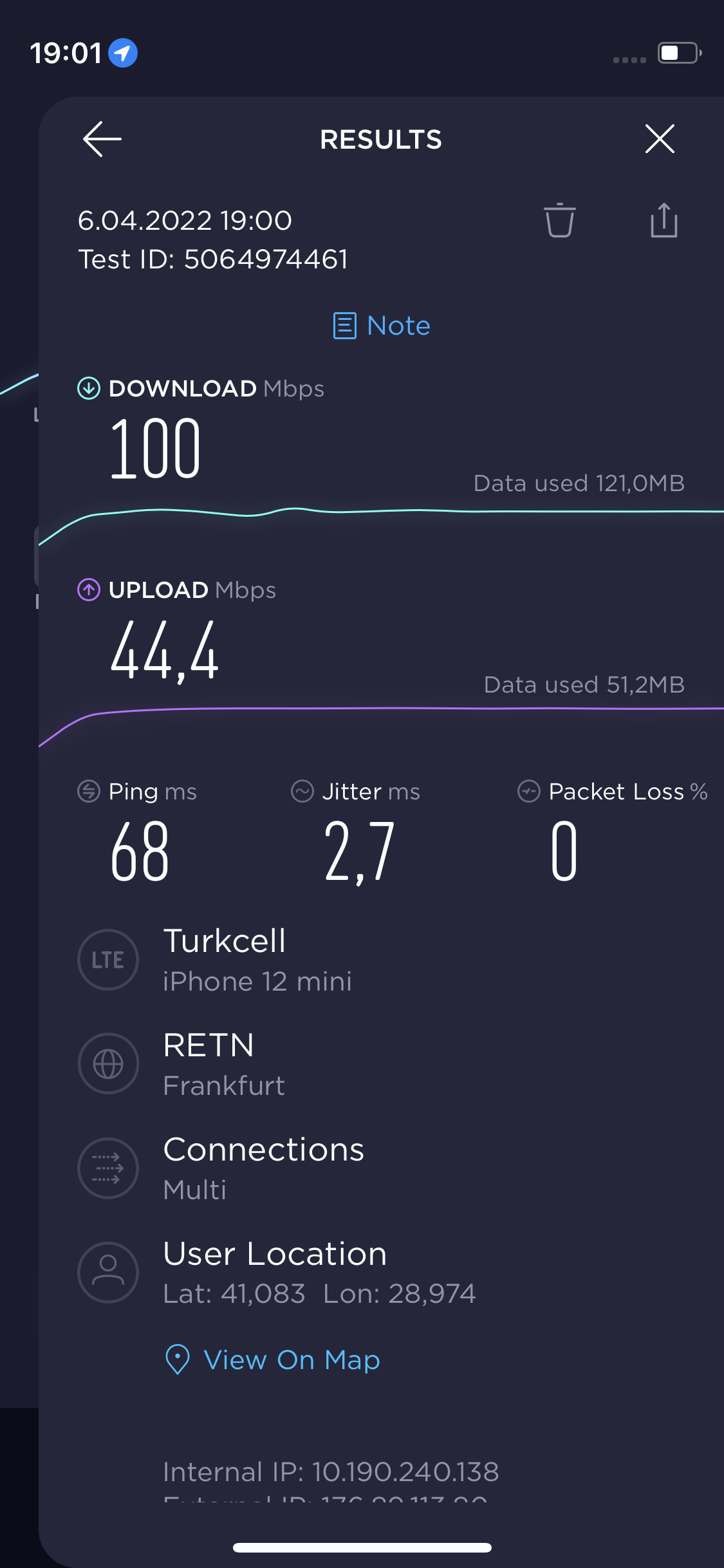
Task: Close the results panel
Action: 660,139
